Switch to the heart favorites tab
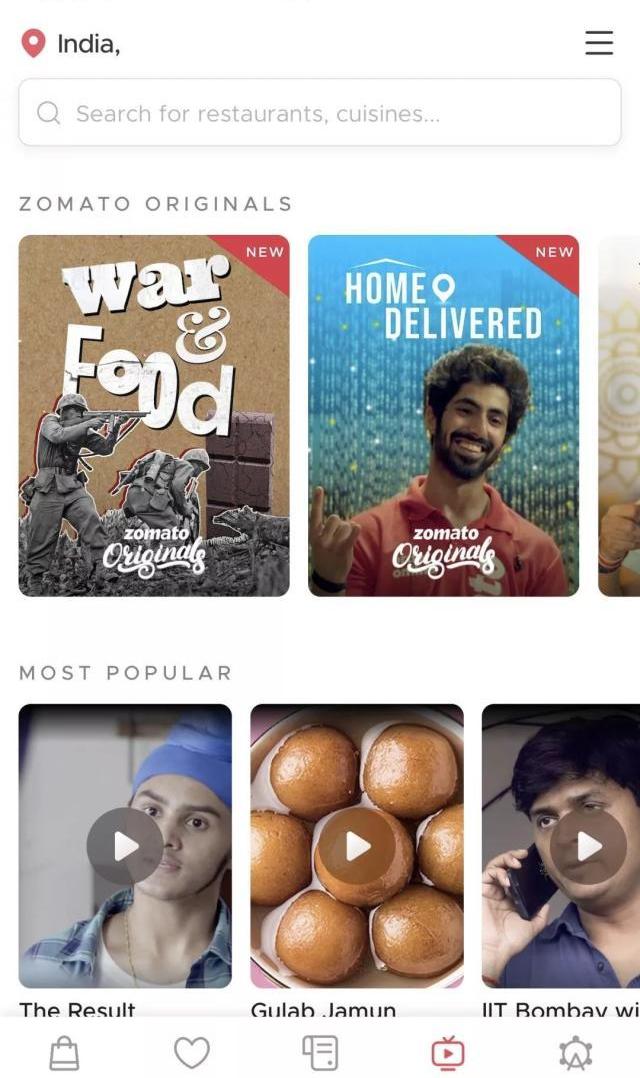This screenshot has width=640, height=1078. (x=192, y=1053)
